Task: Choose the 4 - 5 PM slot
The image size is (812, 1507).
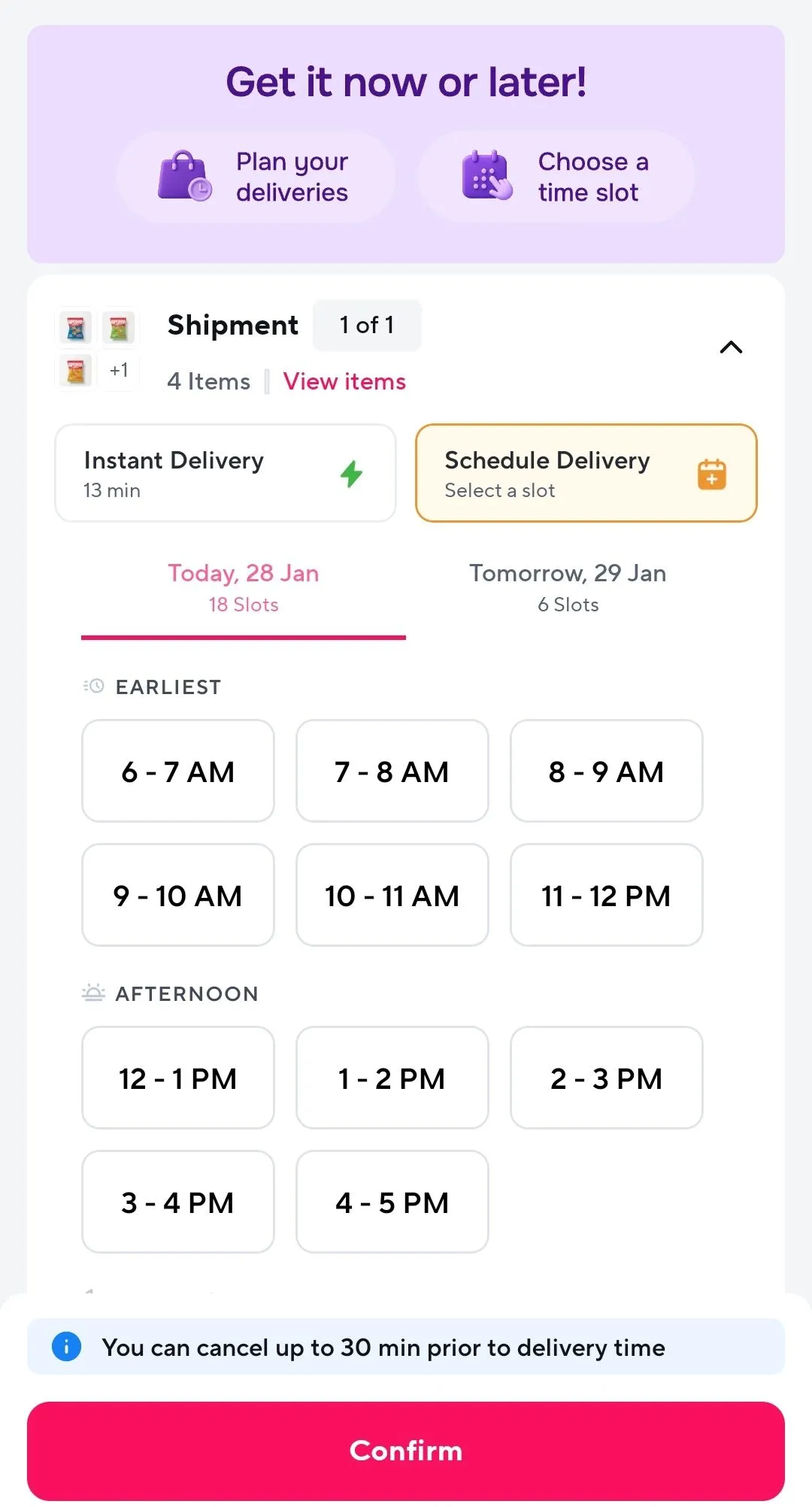Action: point(392,1202)
